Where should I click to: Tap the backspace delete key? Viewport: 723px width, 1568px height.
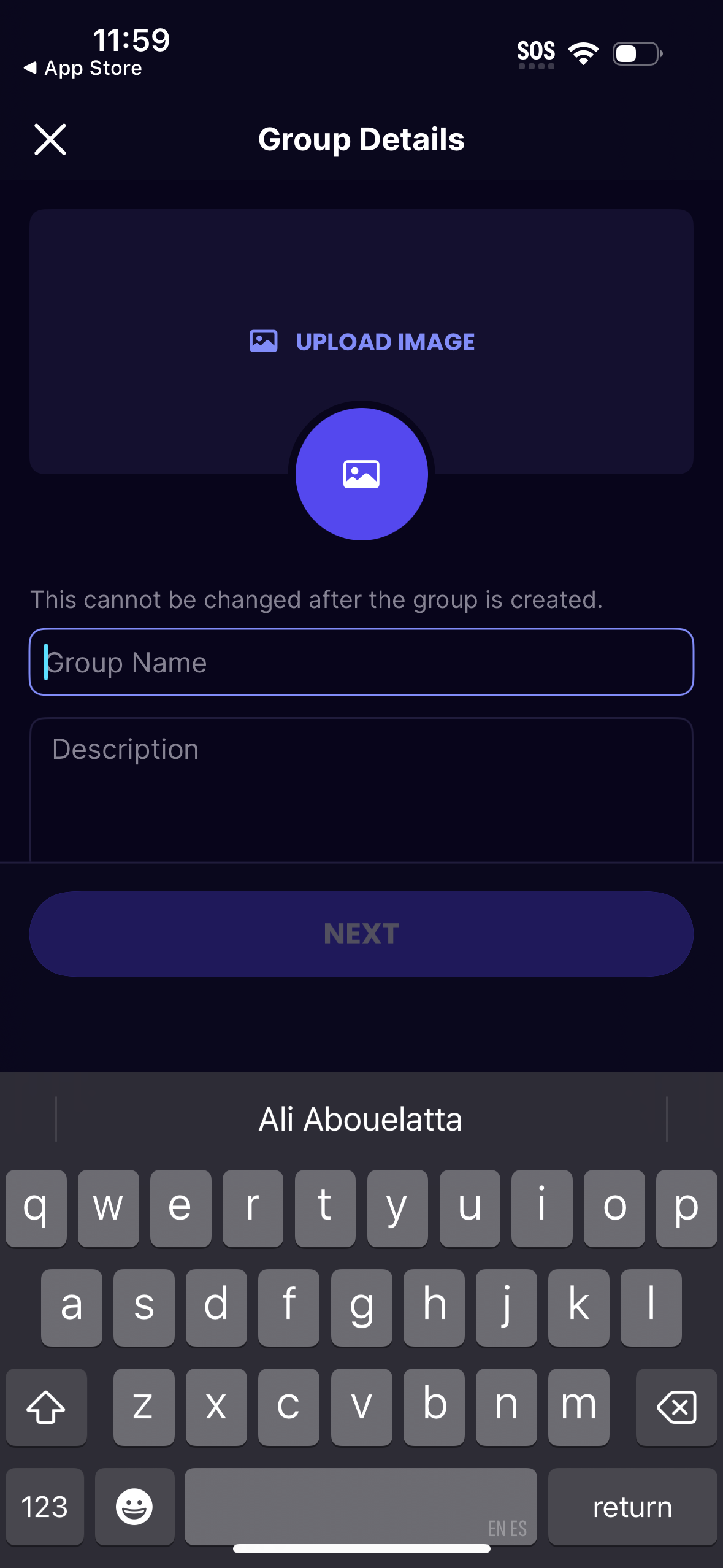[676, 1408]
